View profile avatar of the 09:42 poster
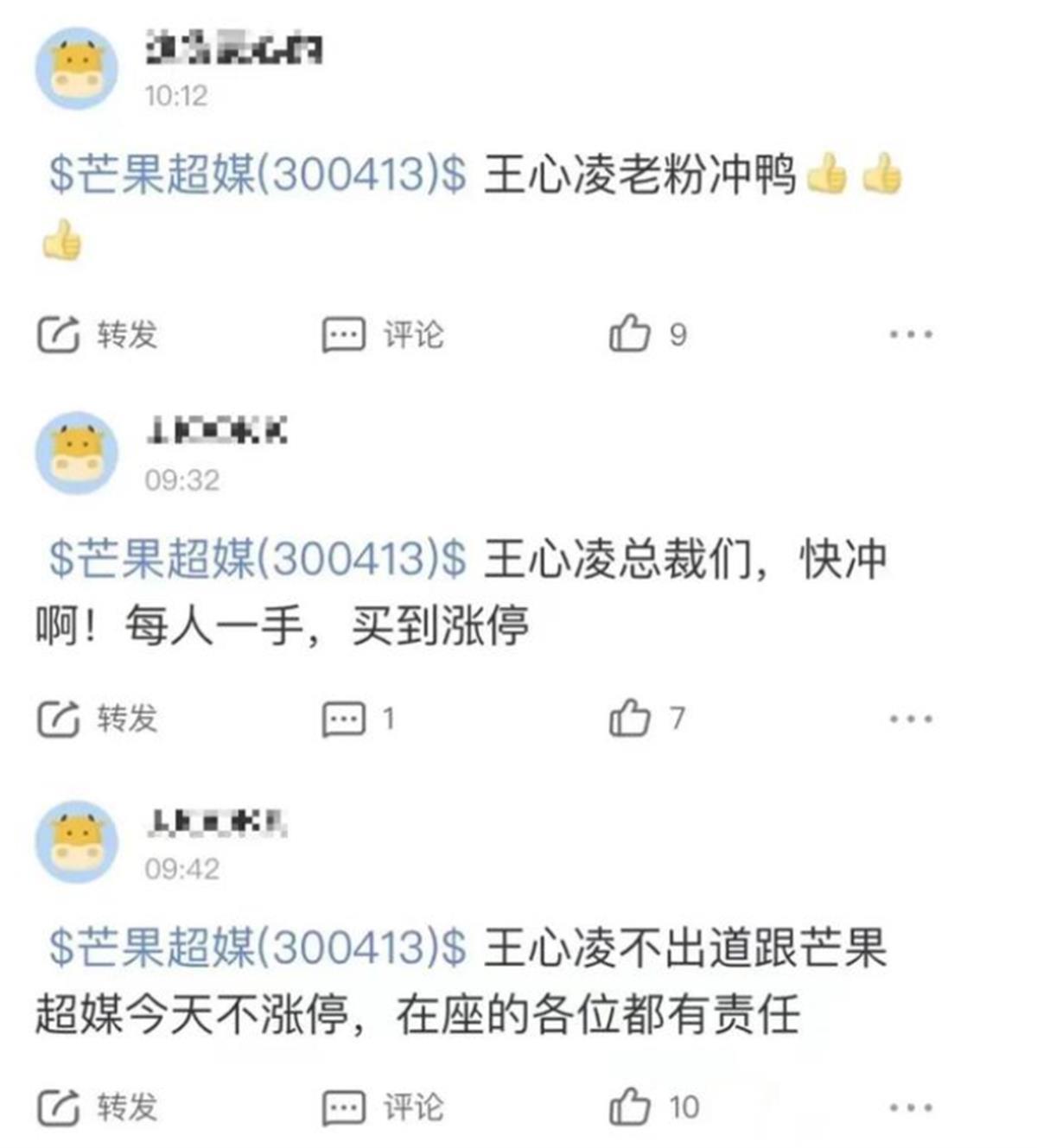Image resolution: width=1037 pixels, height=1148 pixels. pos(77,841)
